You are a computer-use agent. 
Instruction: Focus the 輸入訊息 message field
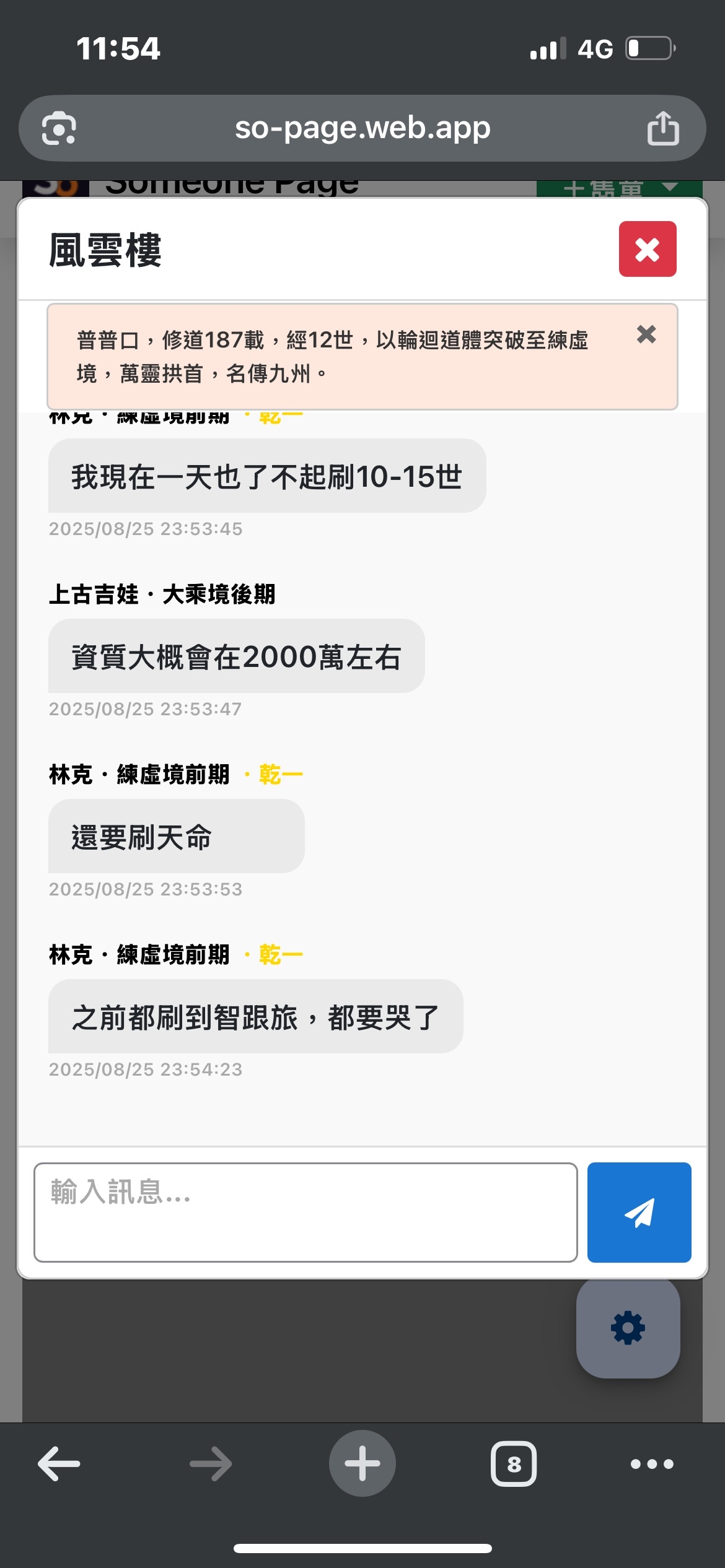point(305,1212)
